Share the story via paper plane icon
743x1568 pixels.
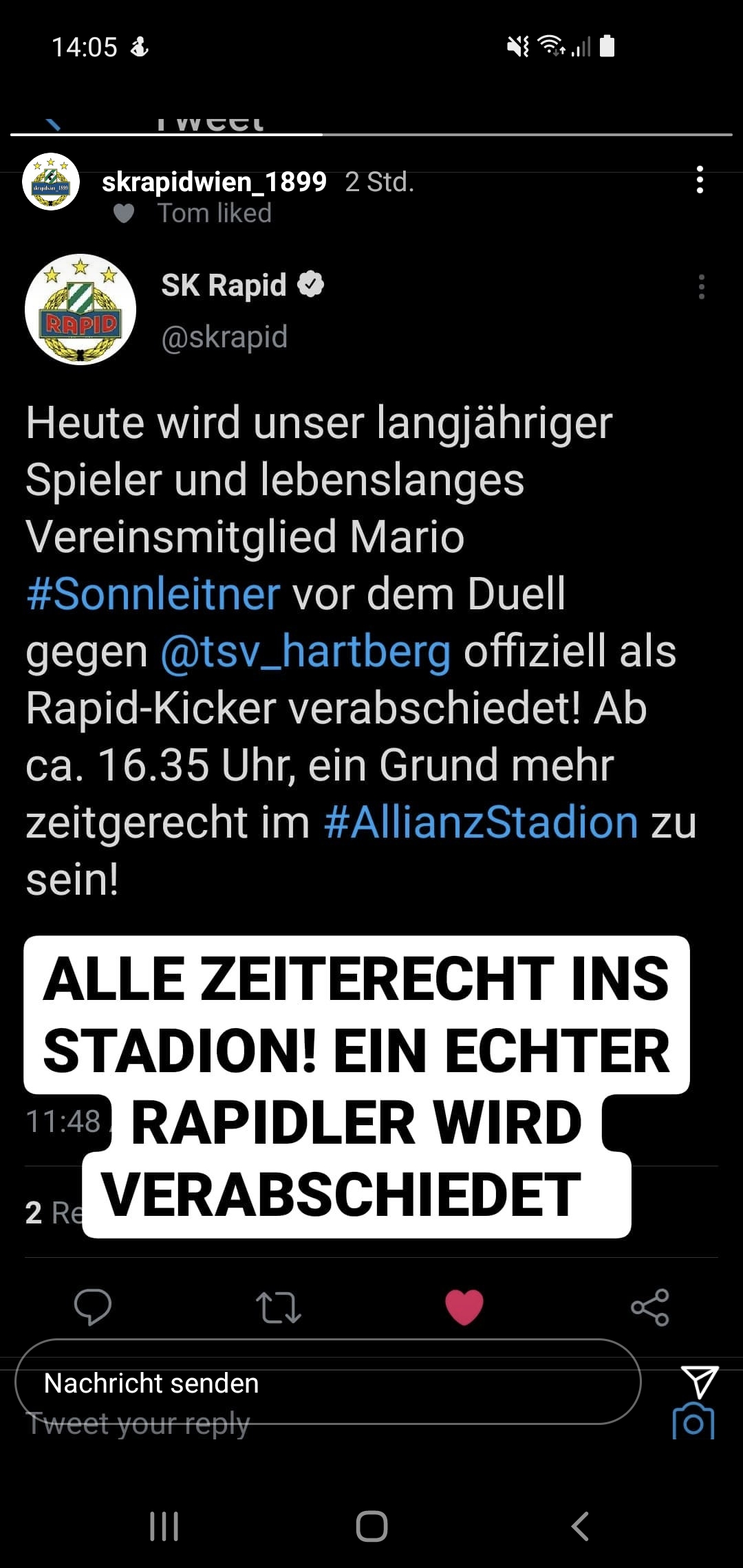coord(699,1382)
